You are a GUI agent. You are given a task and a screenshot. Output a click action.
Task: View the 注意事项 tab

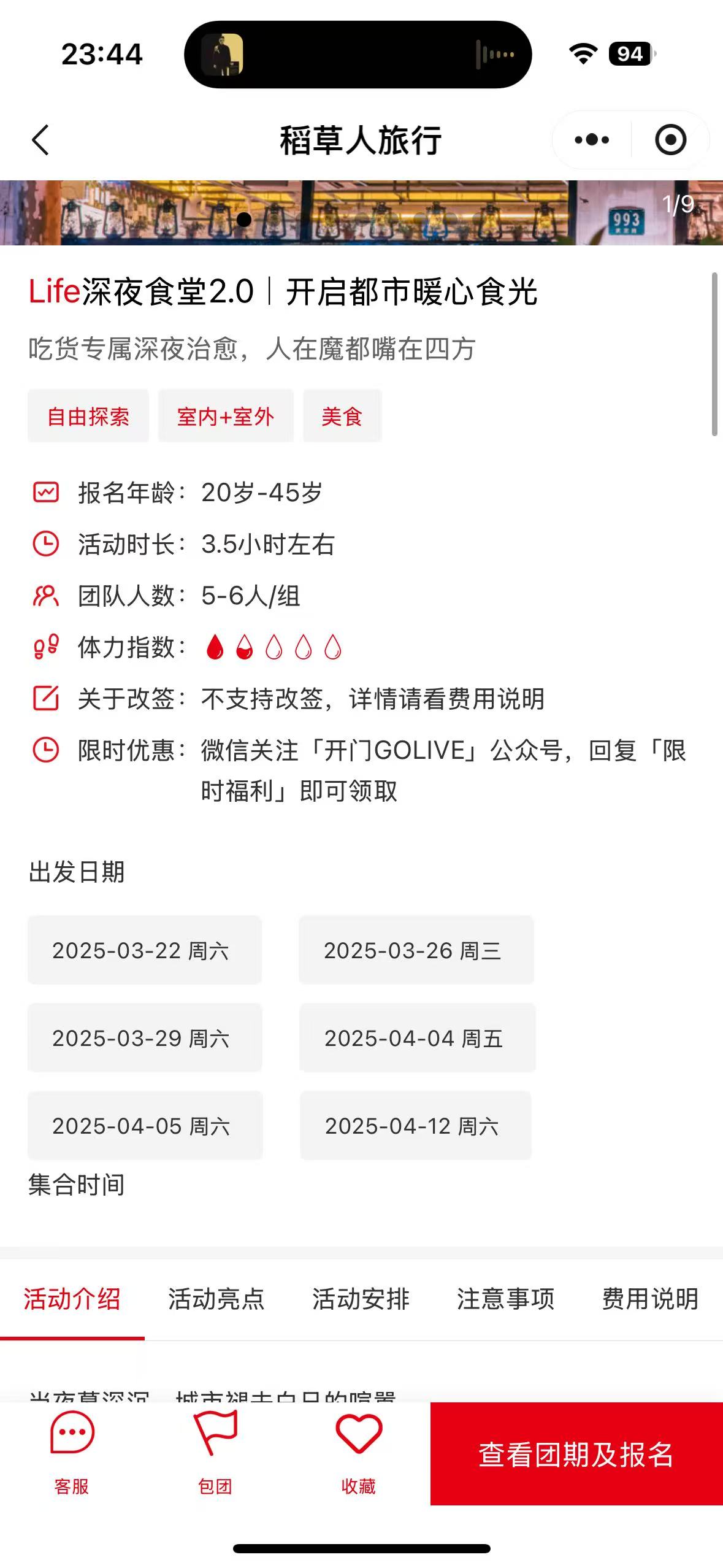coord(506,1299)
